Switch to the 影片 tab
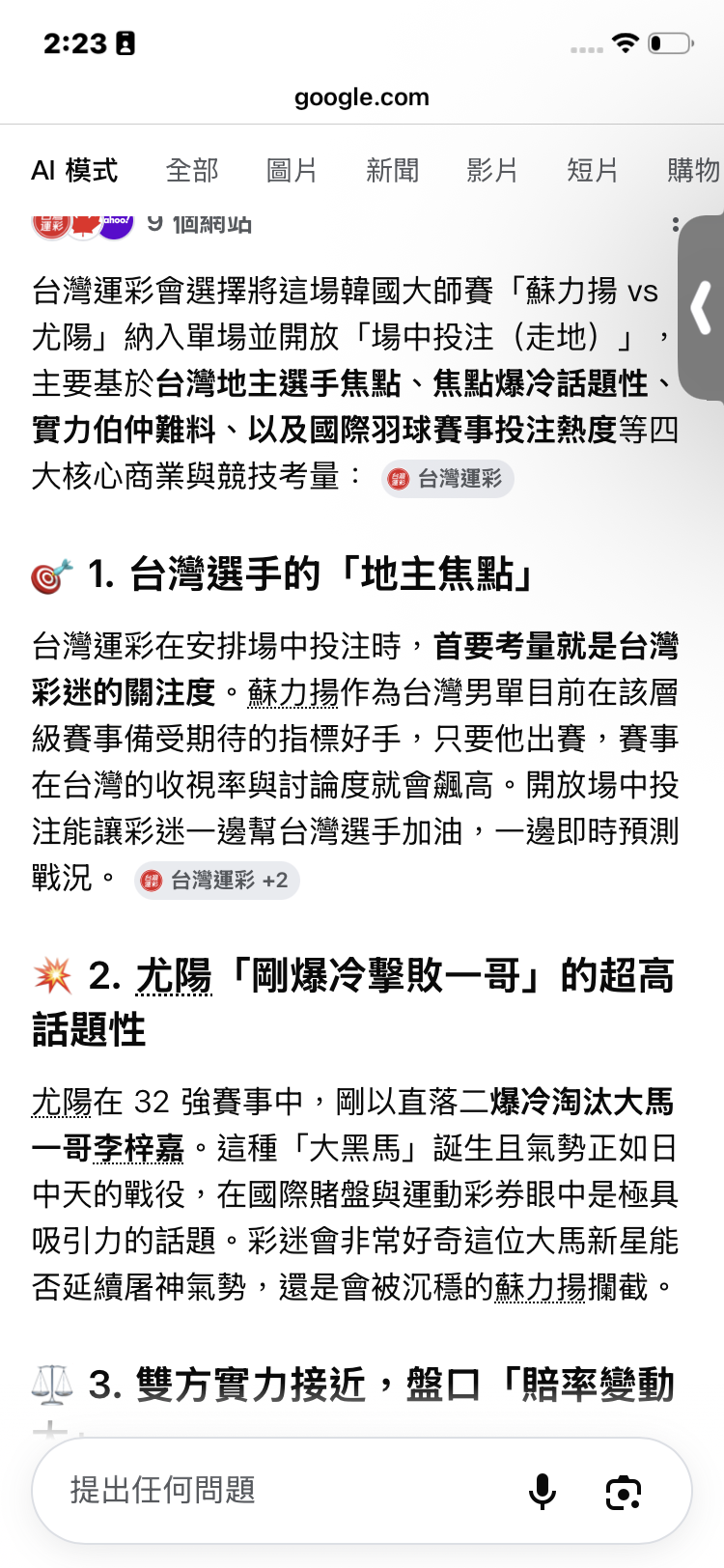The image size is (724, 1568). [493, 171]
